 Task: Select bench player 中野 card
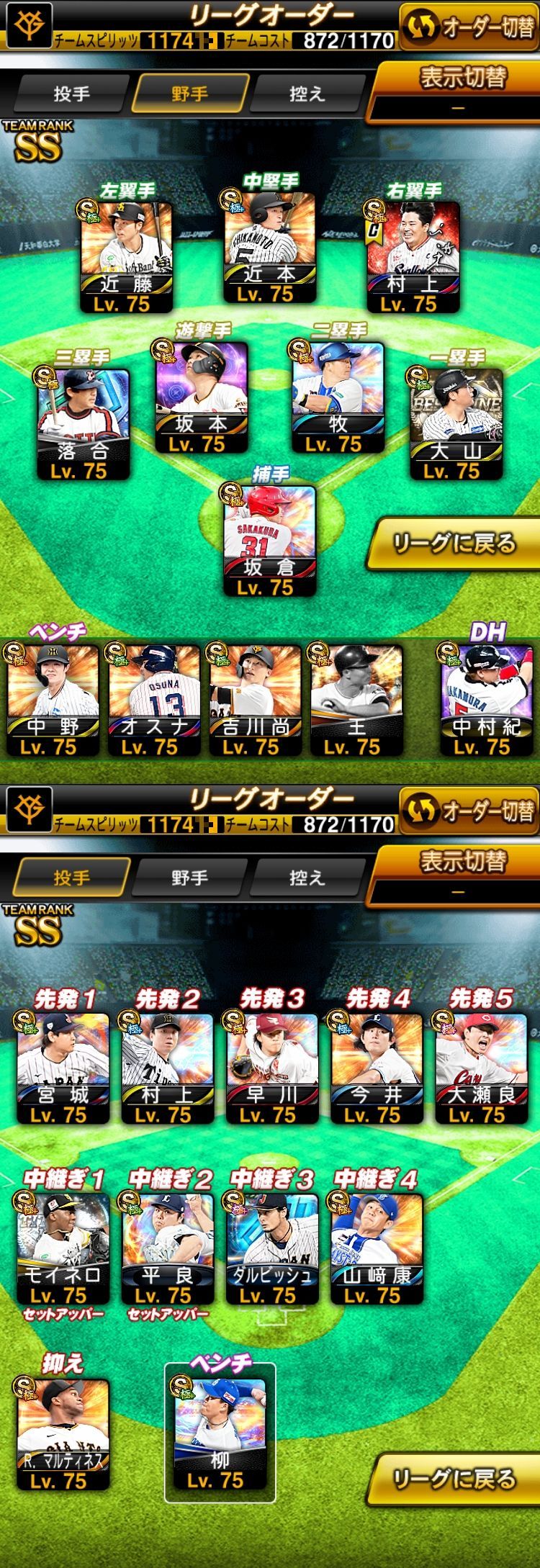tap(53, 700)
